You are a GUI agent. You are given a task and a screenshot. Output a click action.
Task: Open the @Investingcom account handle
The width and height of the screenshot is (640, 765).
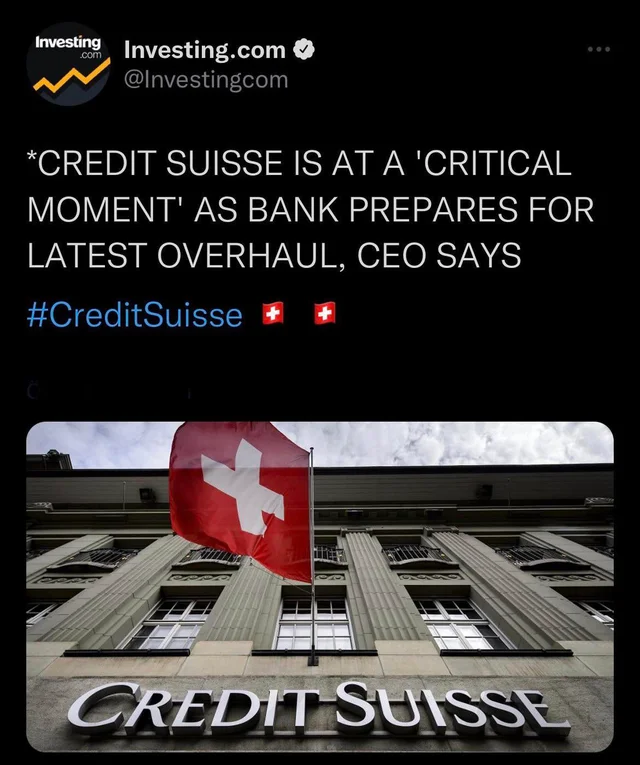coord(205,80)
